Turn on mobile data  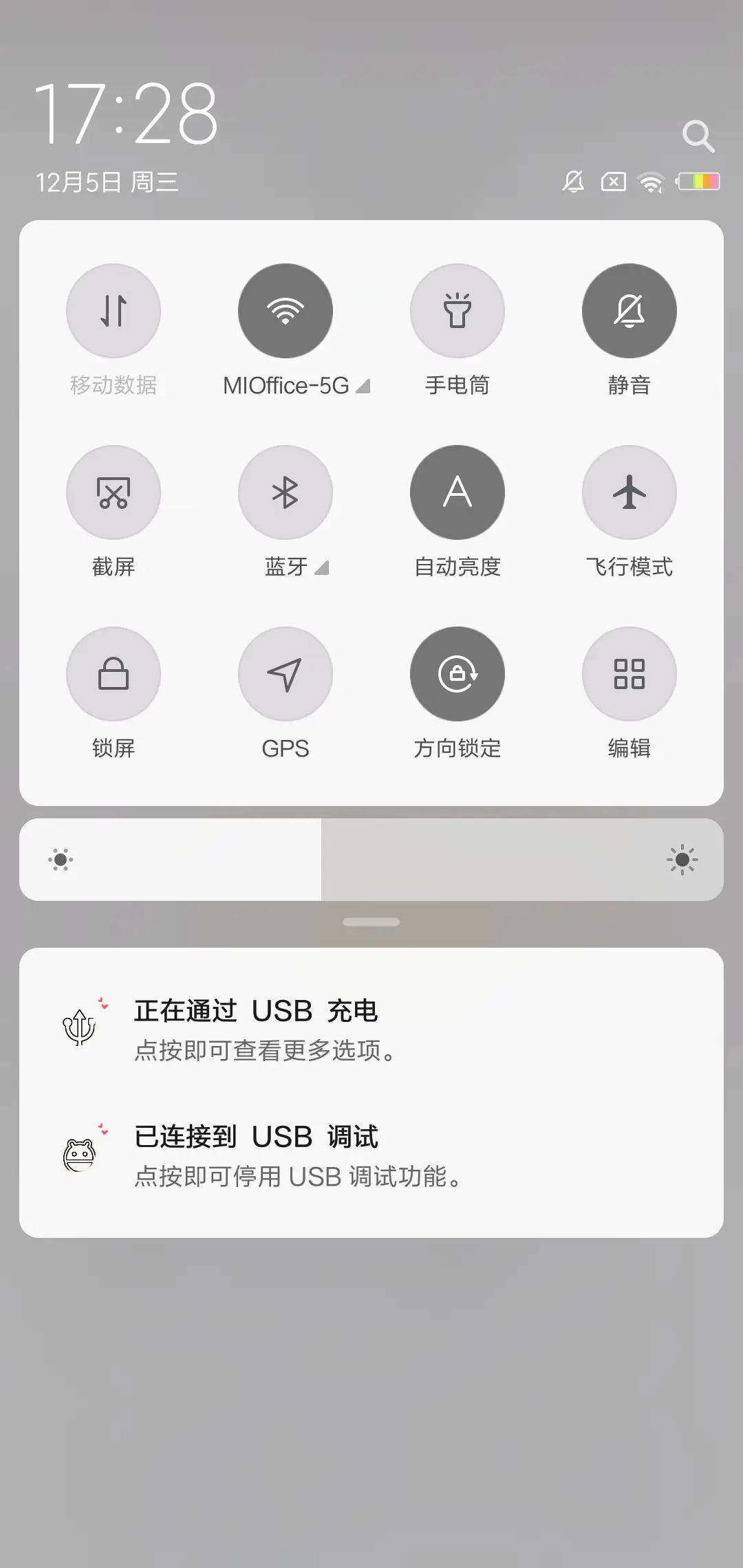[114, 311]
